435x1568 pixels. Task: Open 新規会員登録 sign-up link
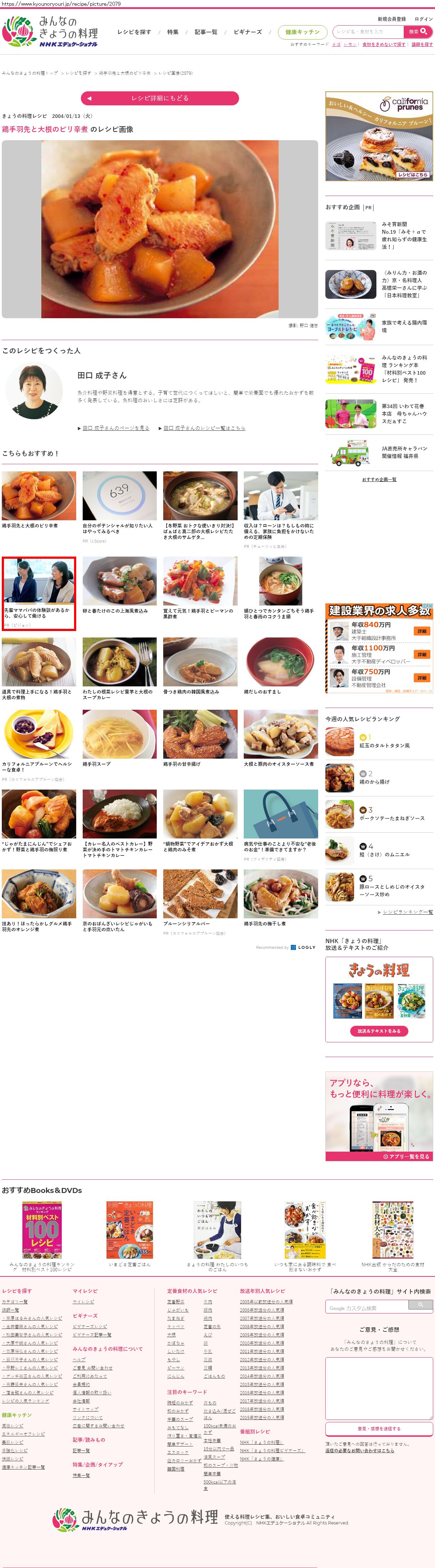point(391,19)
